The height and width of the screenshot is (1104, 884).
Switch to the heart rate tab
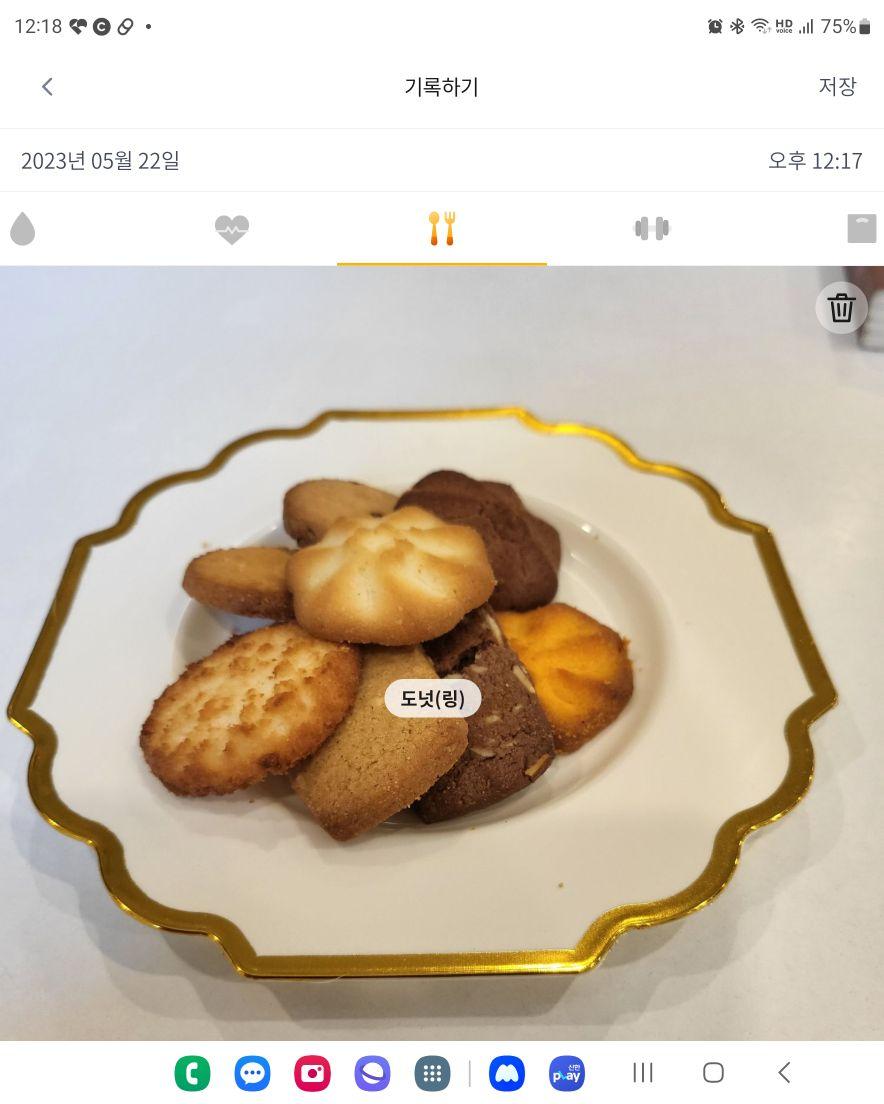click(231, 229)
